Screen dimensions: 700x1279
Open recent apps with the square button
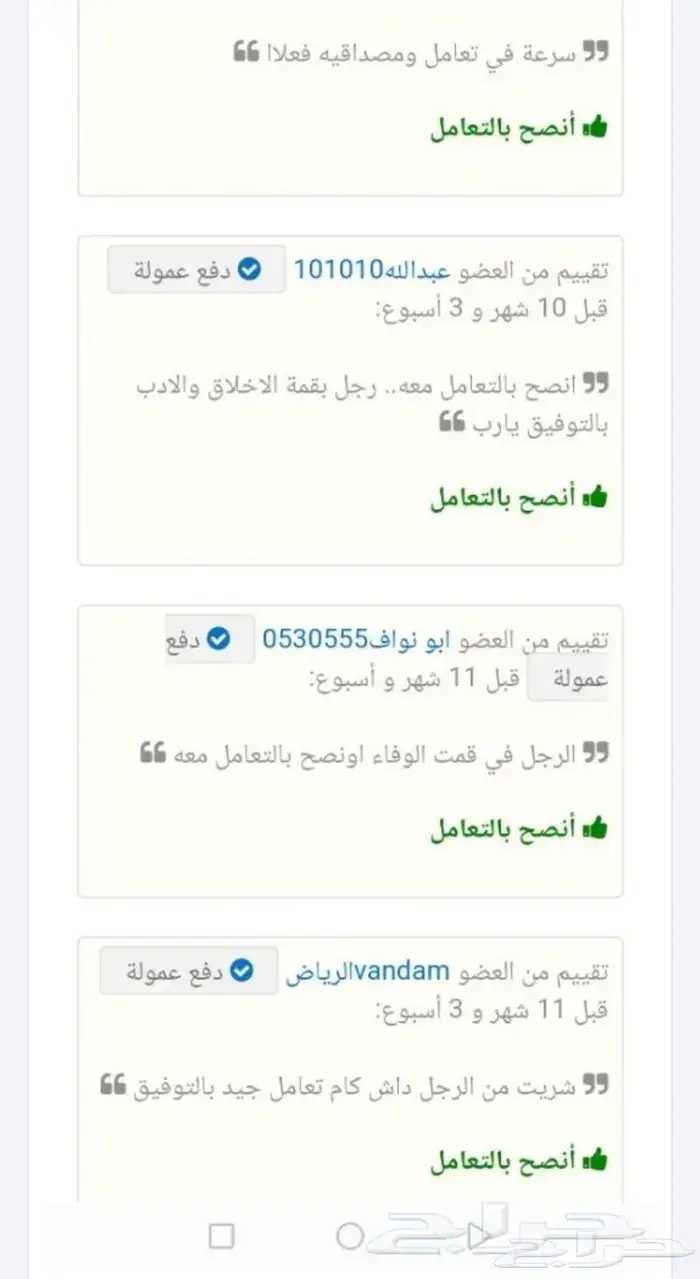pos(222,1237)
